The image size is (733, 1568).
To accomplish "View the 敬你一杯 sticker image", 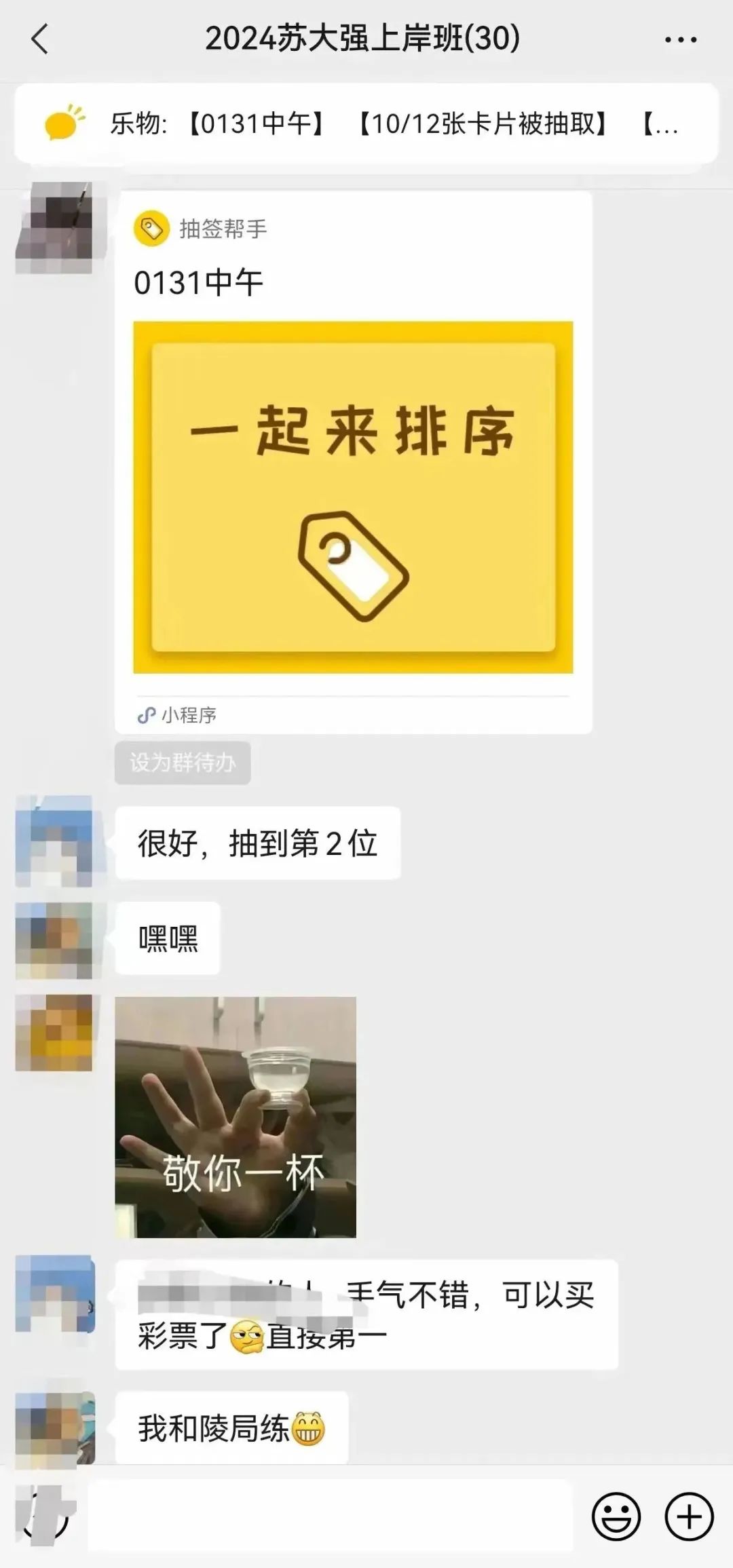I will (236, 1116).
